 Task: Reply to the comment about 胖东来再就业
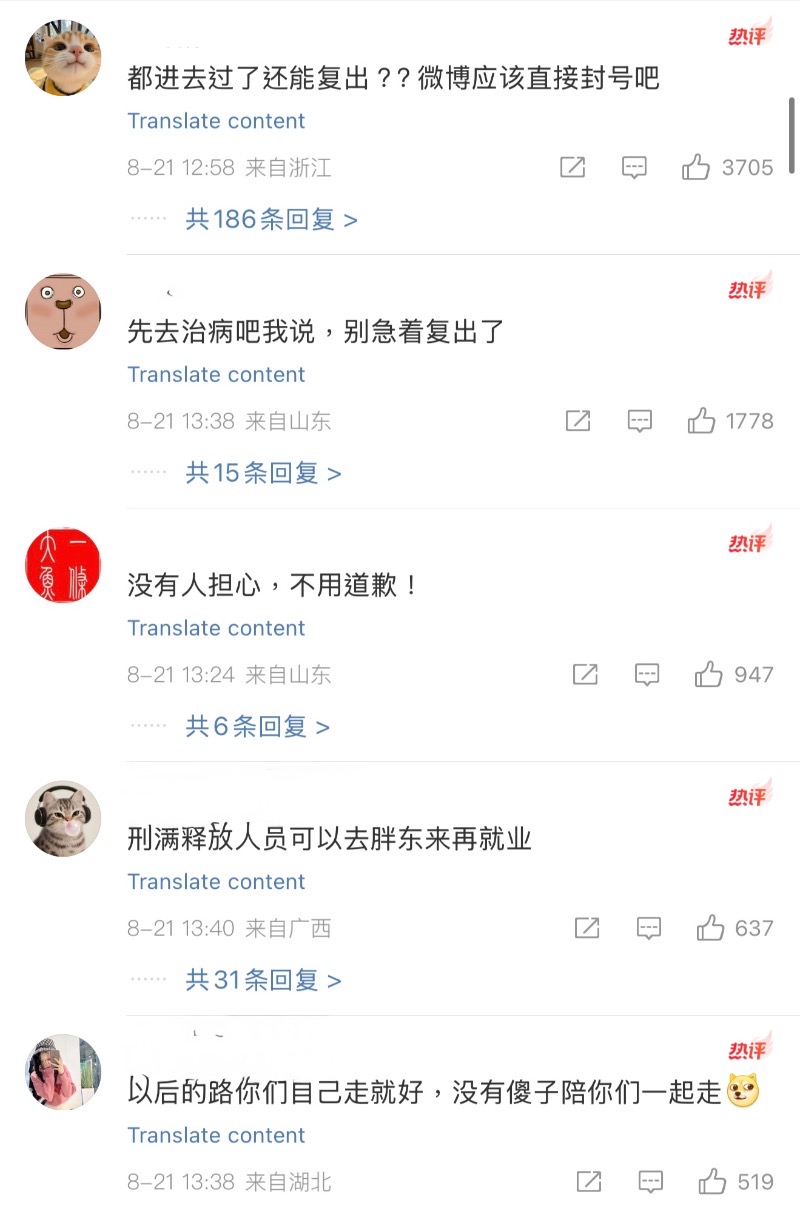coord(649,928)
